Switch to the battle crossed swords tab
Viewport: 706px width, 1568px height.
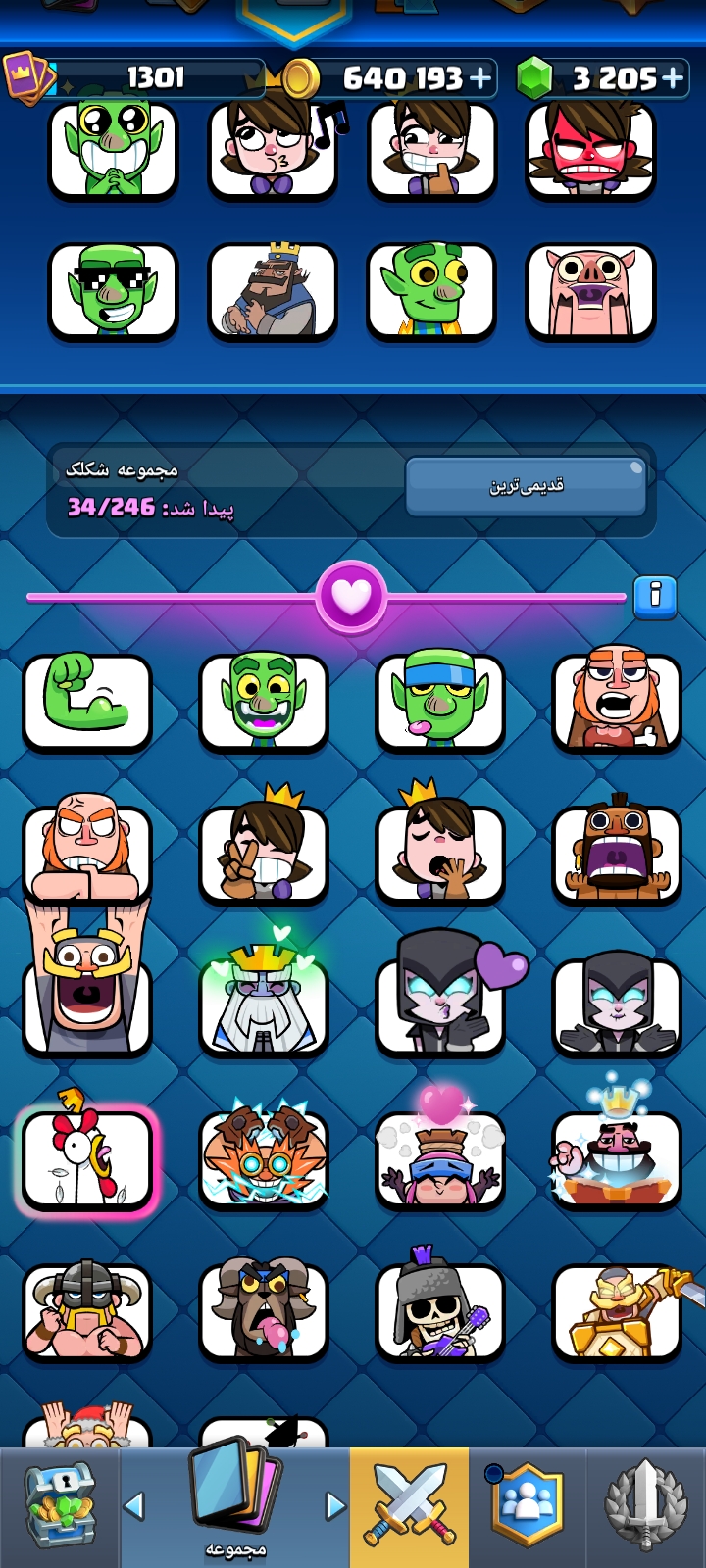(x=410, y=1507)
